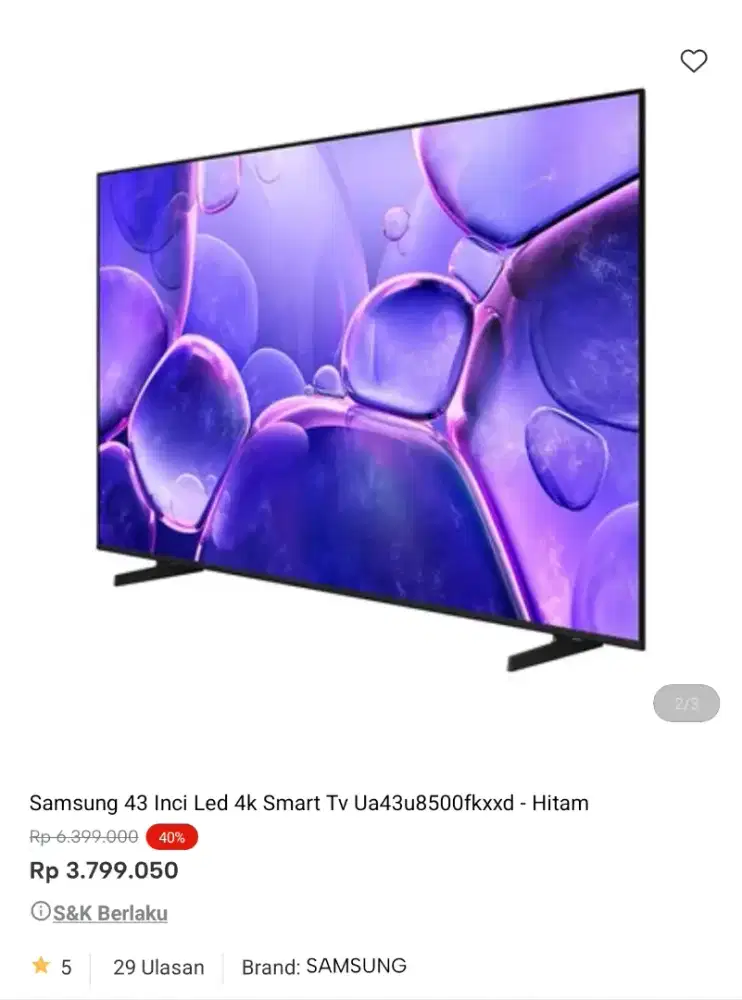Open the S&K Berlaku terms link

coord(112,912)
